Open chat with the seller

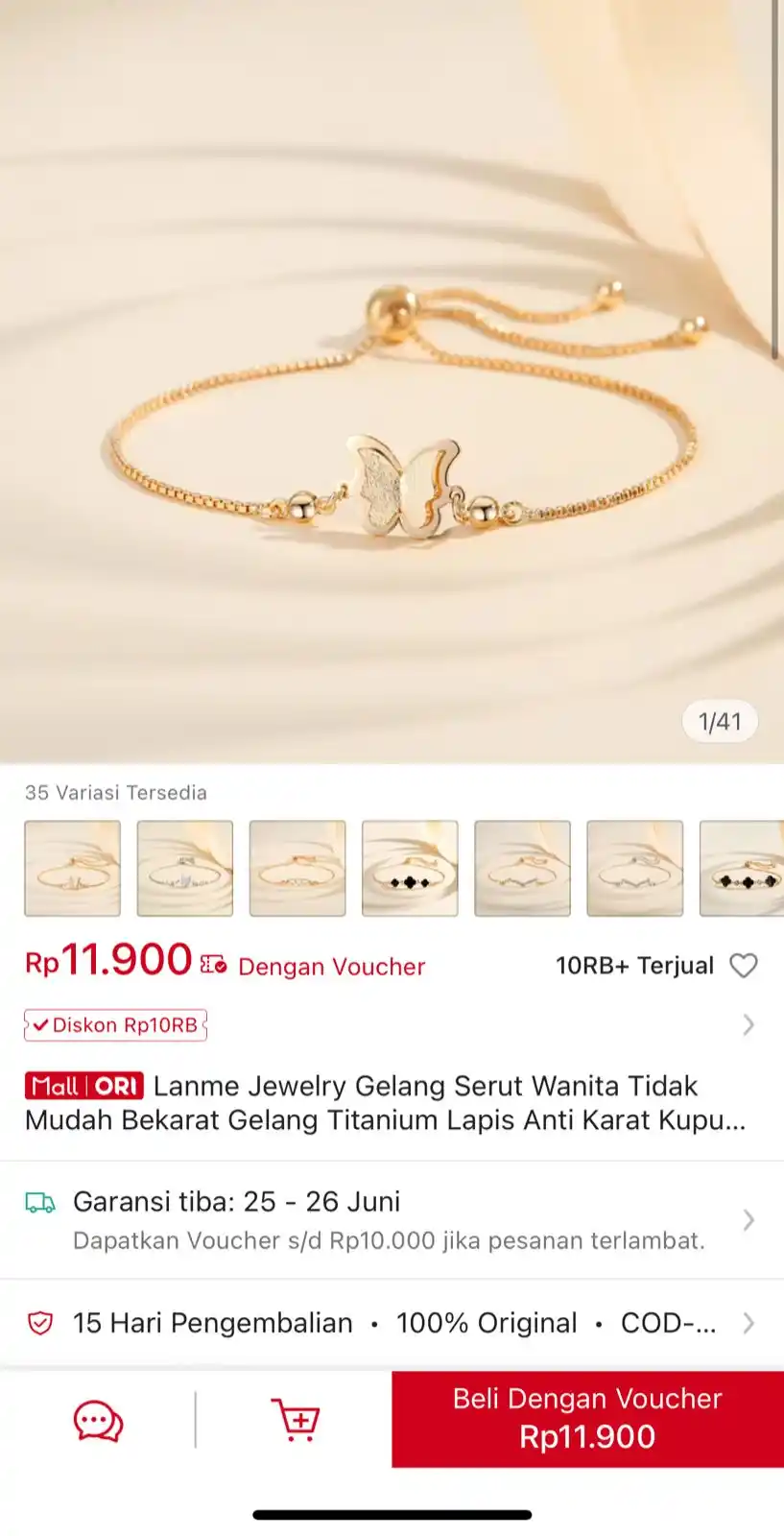[x=98, y=1420]
